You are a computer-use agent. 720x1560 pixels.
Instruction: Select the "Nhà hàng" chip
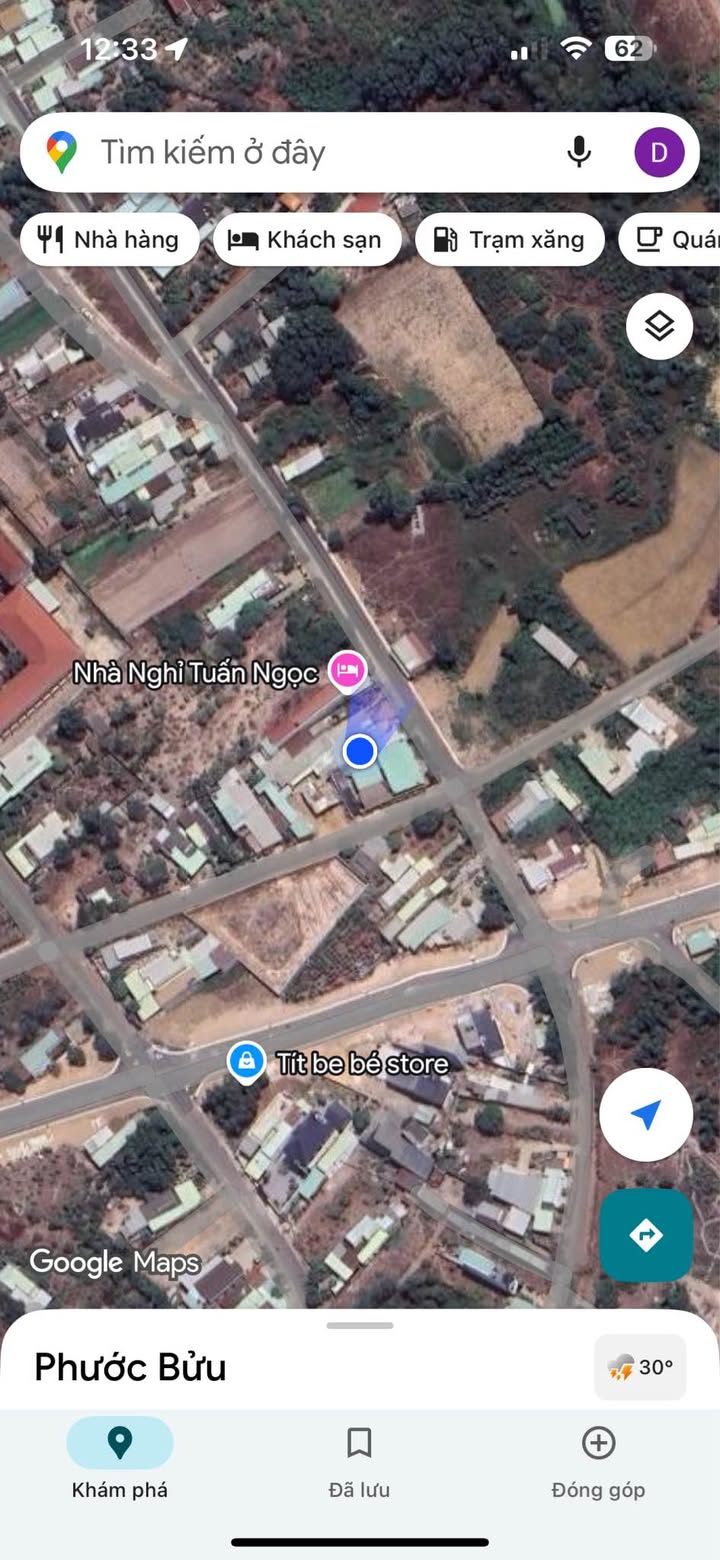[109, 240]
